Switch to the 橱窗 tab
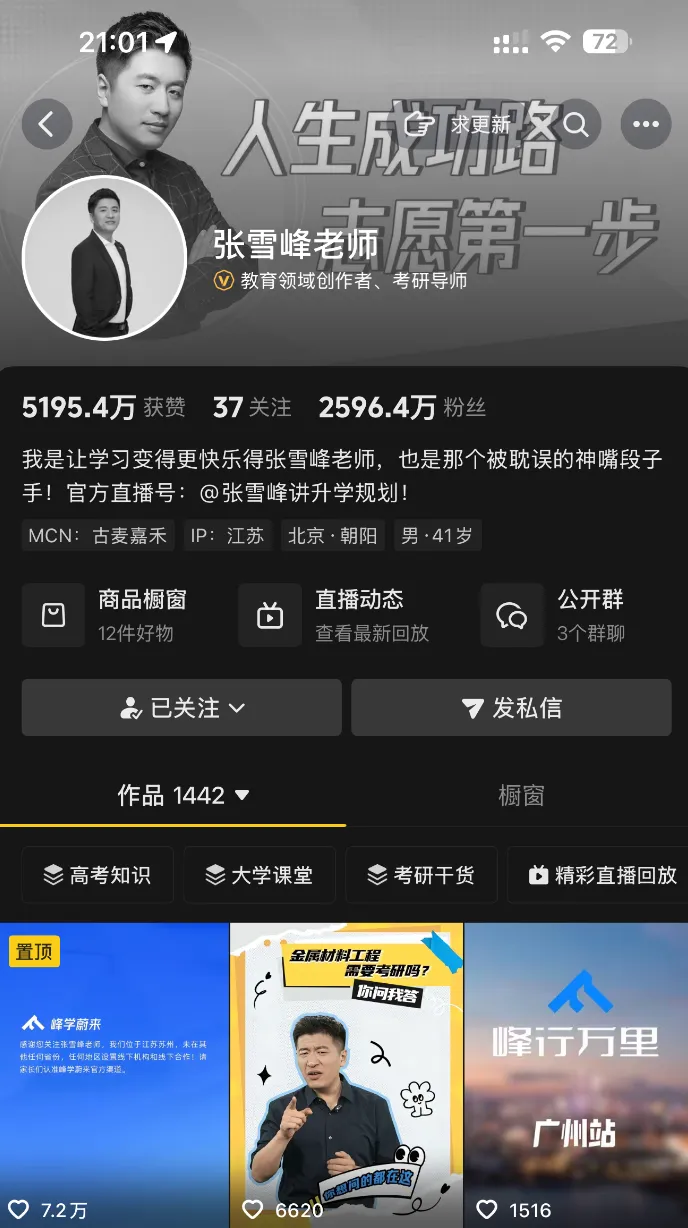The width and height of the screenshot is (688, 1228). [521, 796]
